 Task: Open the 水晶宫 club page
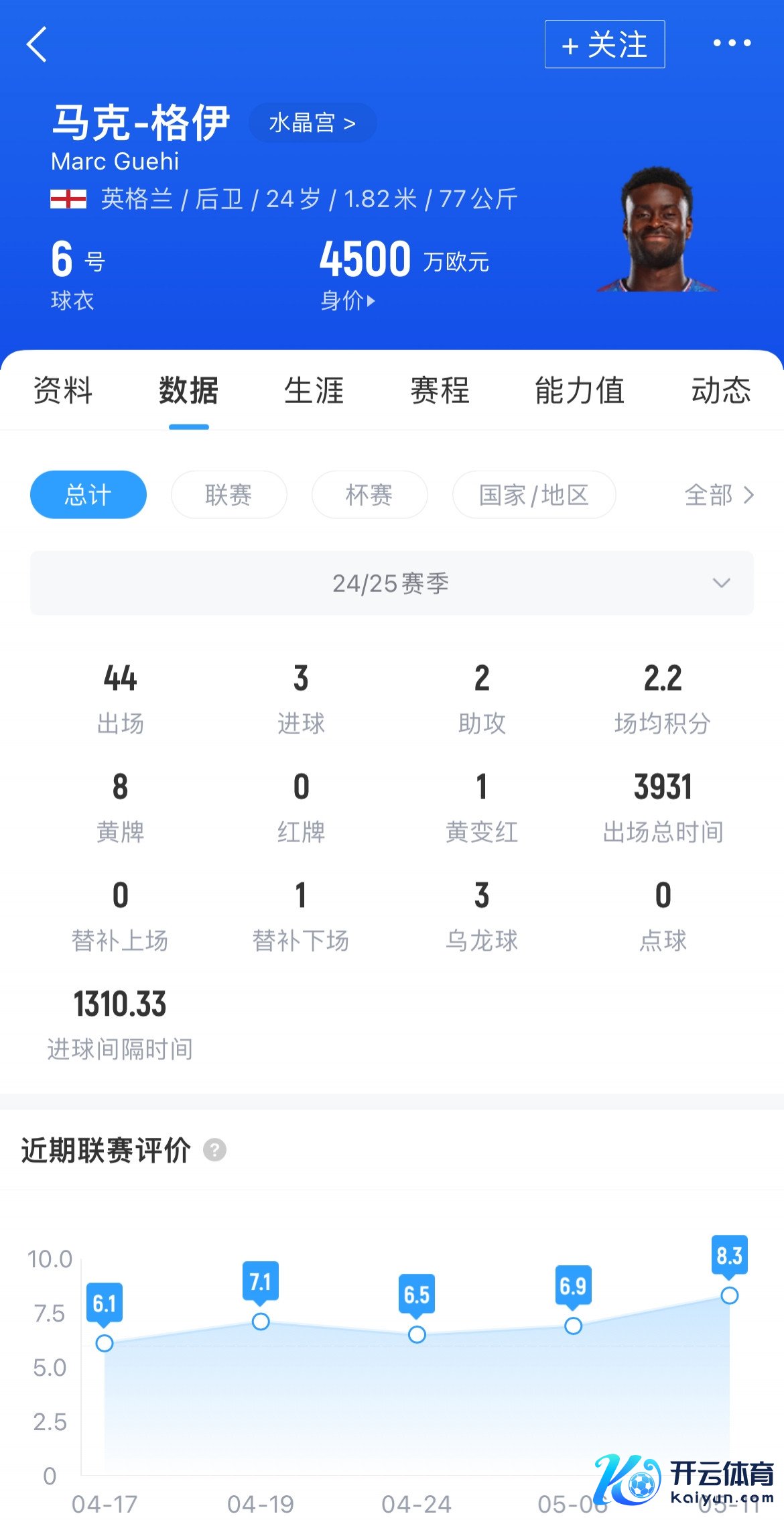[312, 123]
